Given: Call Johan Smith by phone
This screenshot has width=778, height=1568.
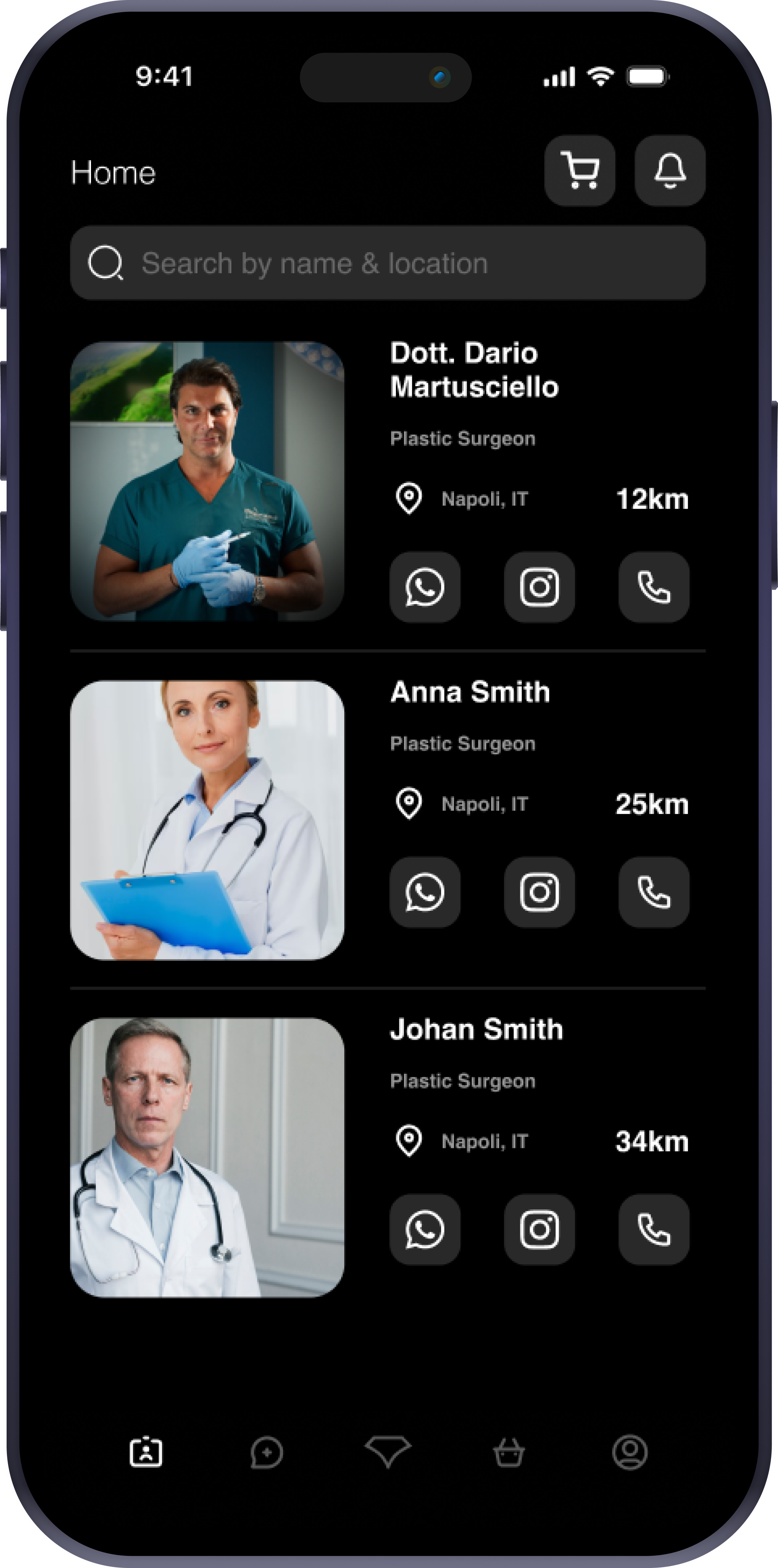Looking at the screenshot, I should point(653,1229).
